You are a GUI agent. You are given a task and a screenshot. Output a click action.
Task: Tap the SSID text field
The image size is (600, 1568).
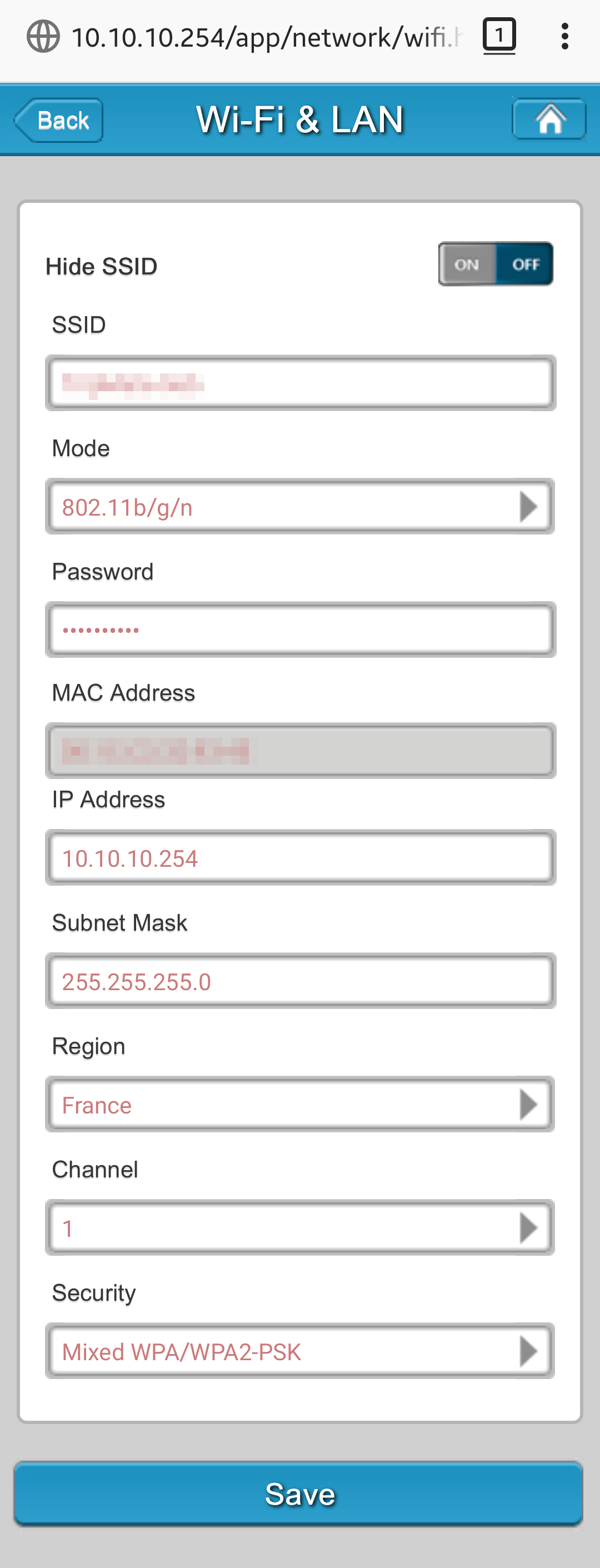[301, 383]
